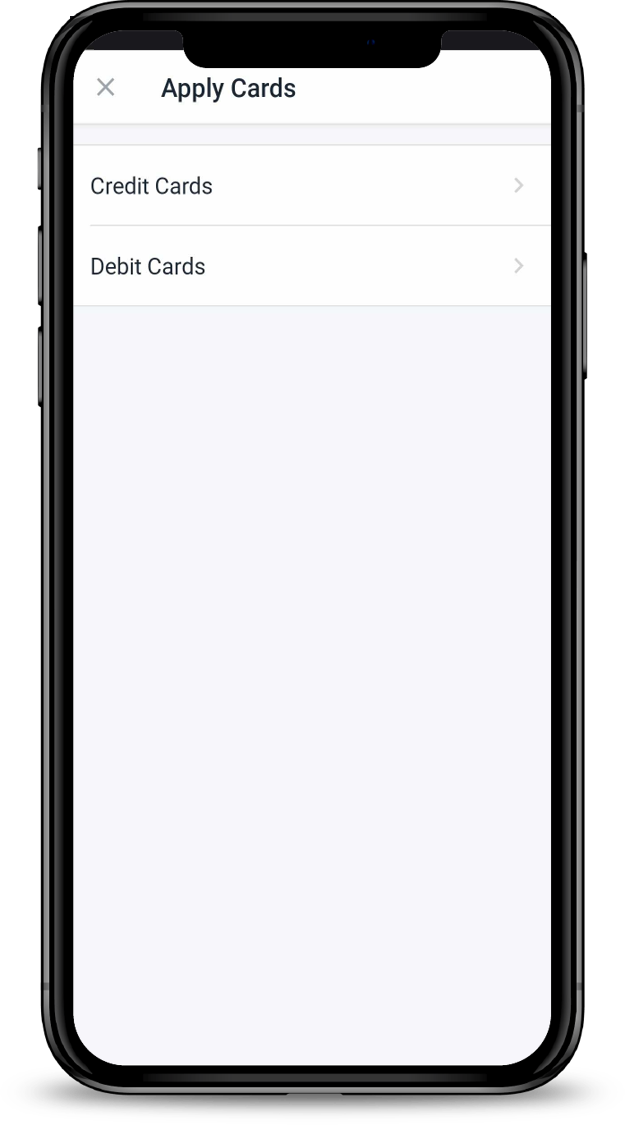Close the Apply Cards screen
This screenshot has width=625, height=1125.
[x=105, y=88]
